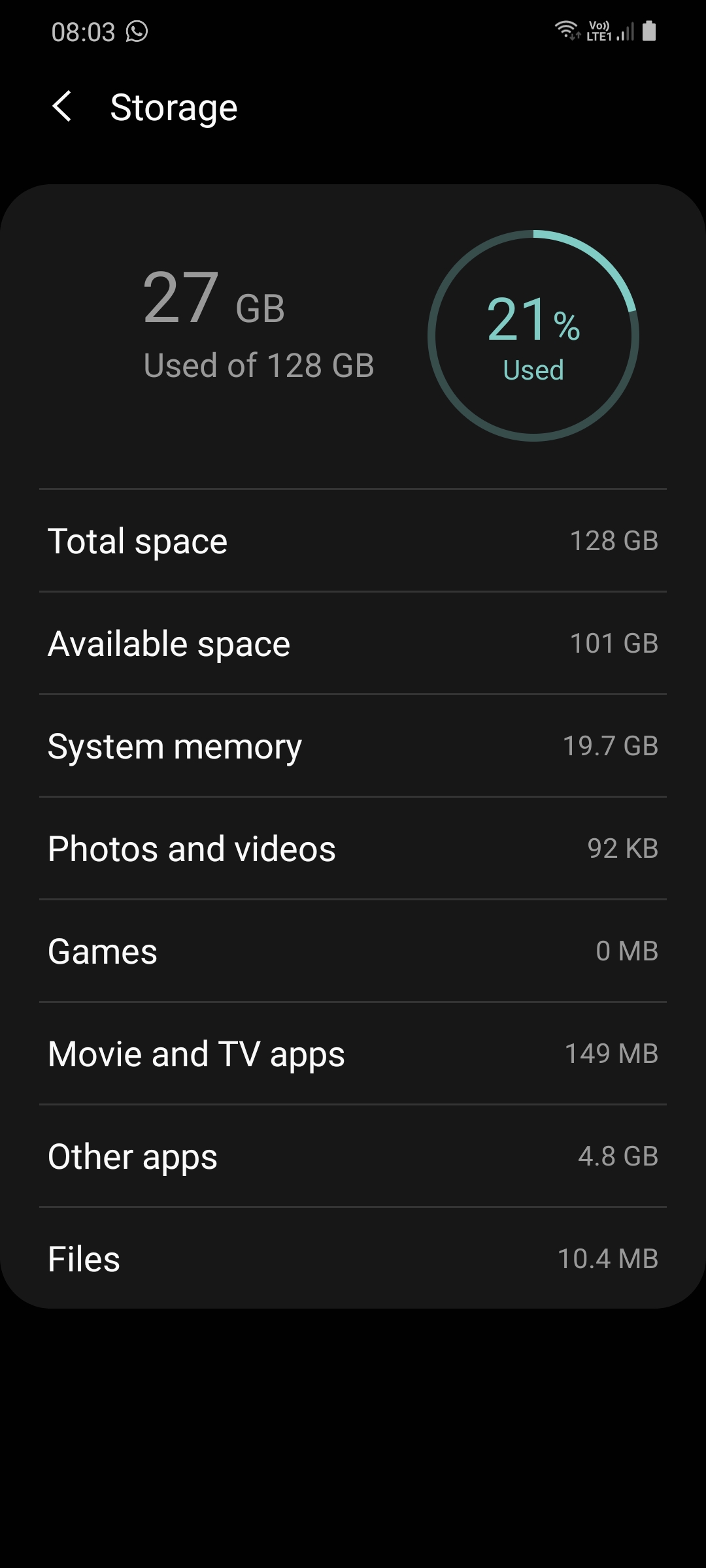
Task: Select the System memory row
Action: (x=353, y=745)
